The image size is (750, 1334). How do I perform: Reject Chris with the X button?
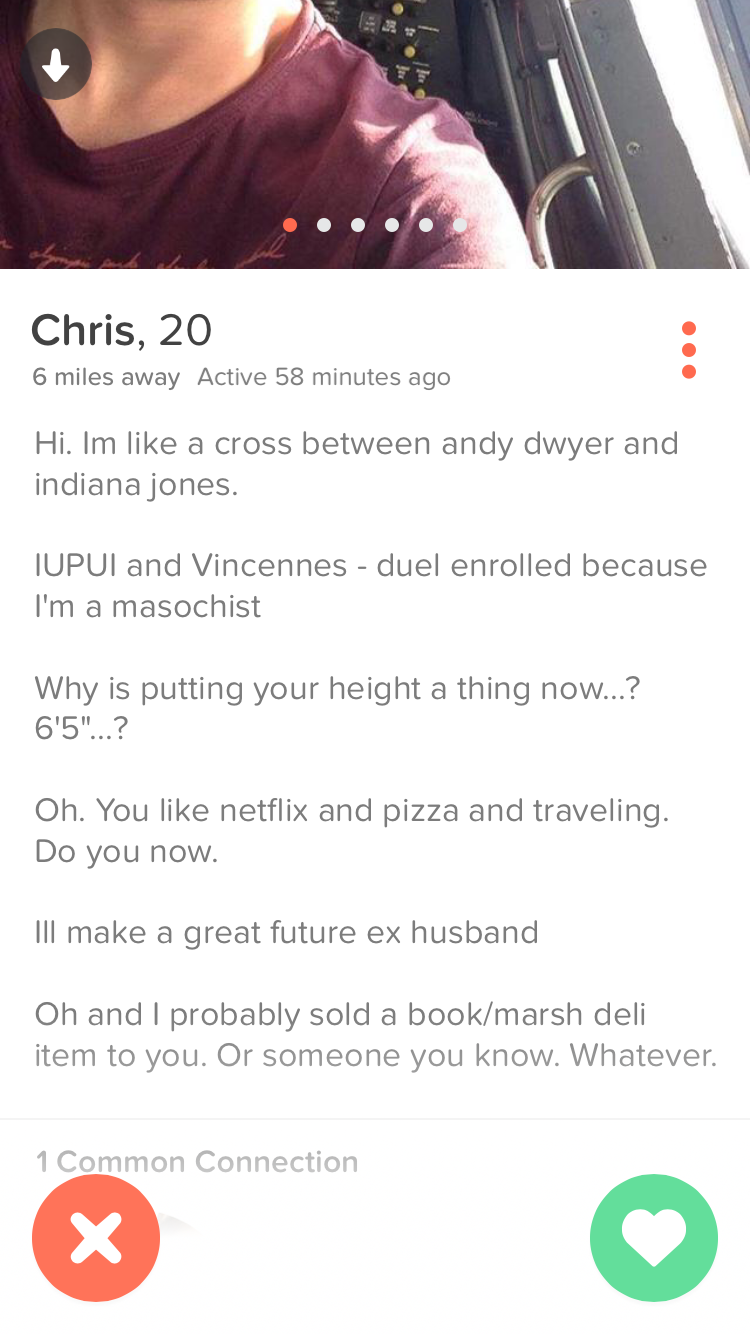click(96, 1237)
